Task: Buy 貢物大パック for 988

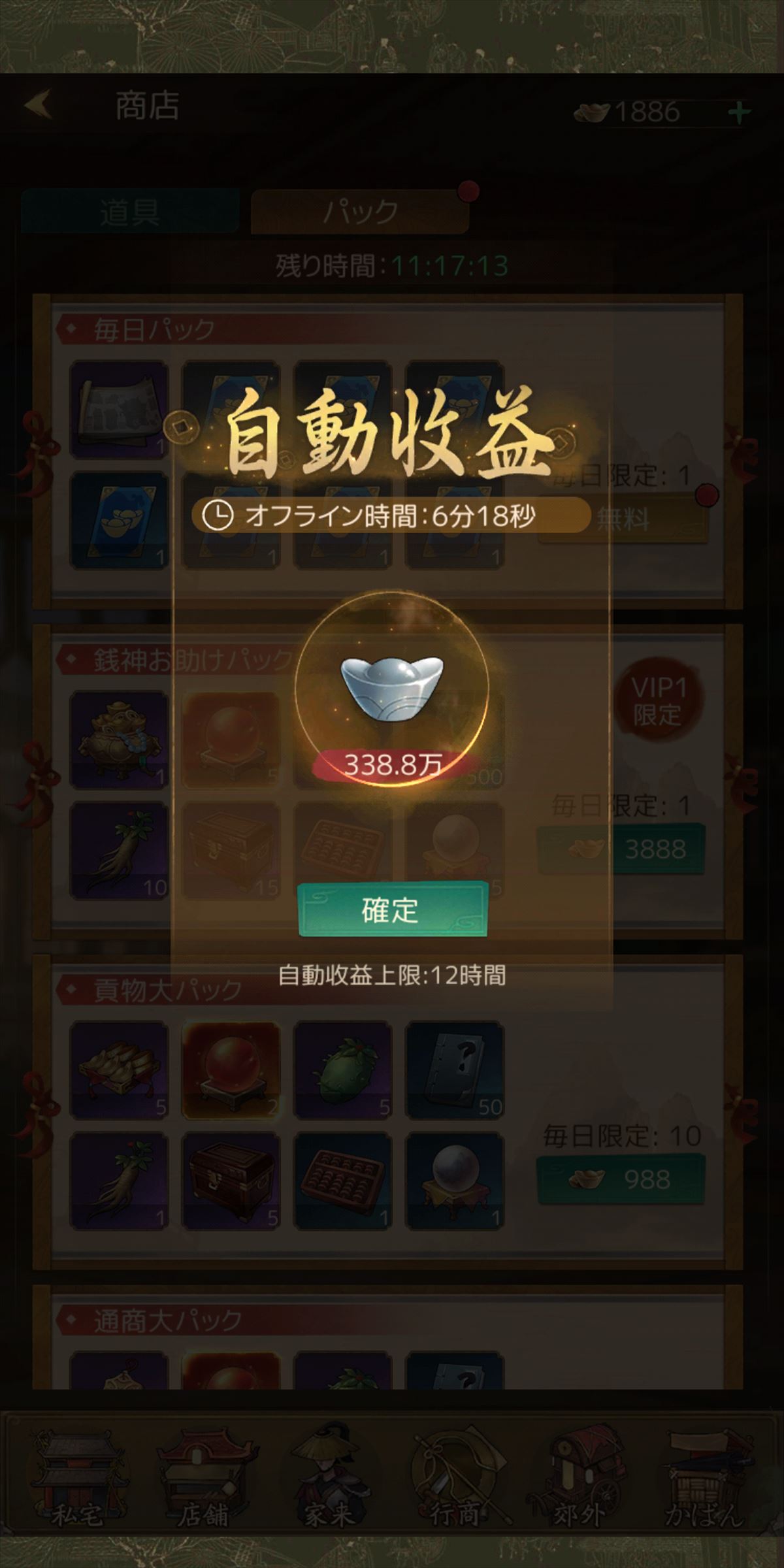Action: point(621,1179)
